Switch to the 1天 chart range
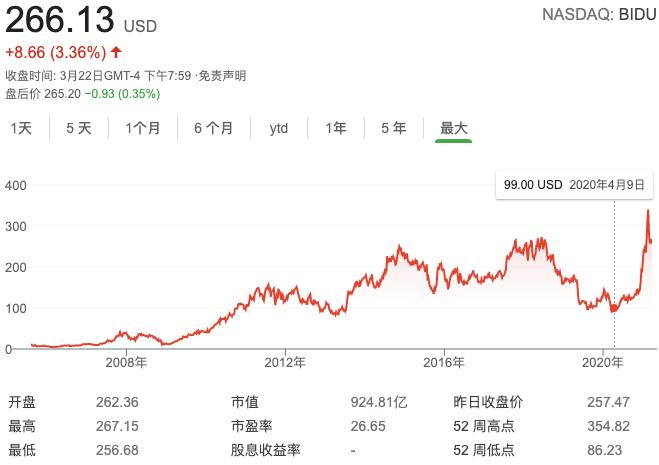659x465 pixels. [22, 128]
